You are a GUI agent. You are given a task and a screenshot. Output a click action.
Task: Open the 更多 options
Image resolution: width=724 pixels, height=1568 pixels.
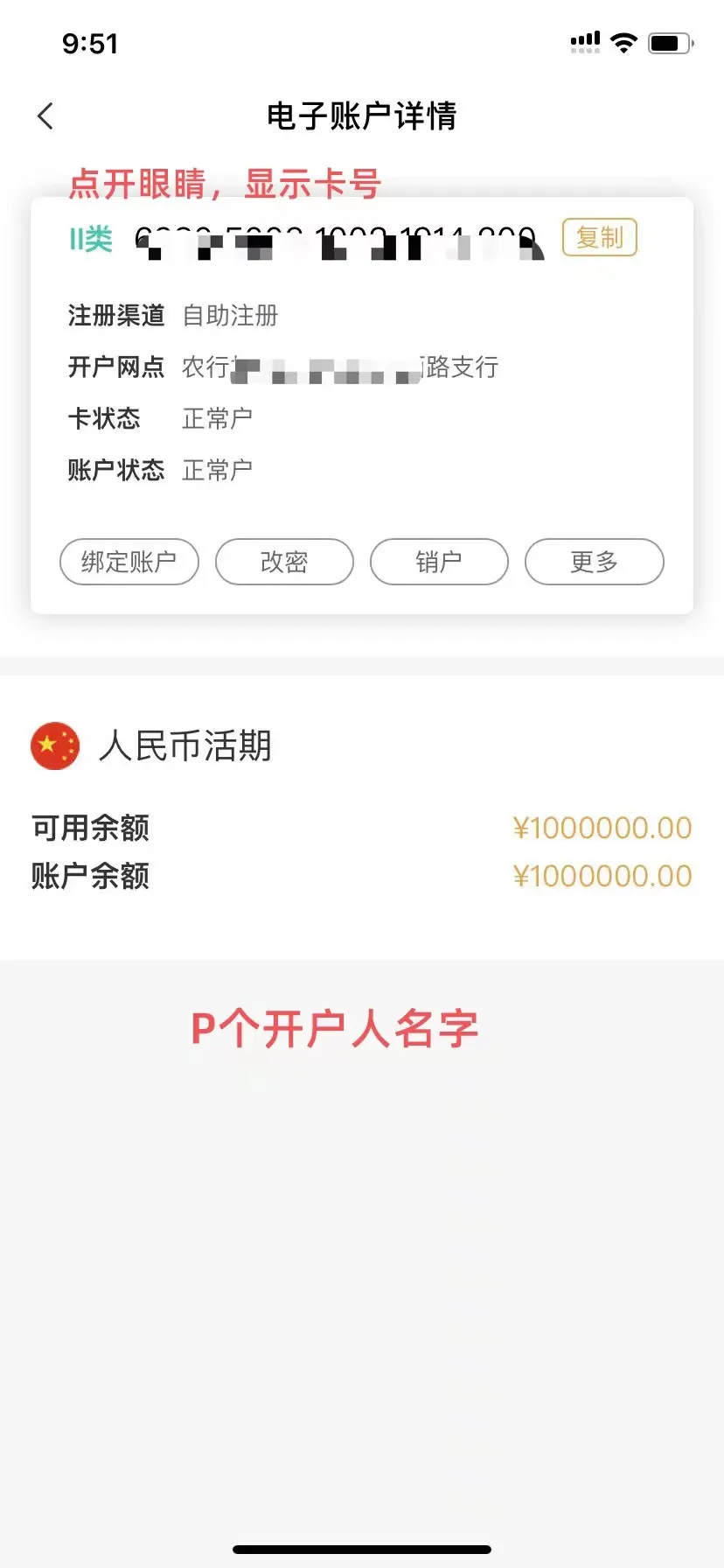point(595,562)
